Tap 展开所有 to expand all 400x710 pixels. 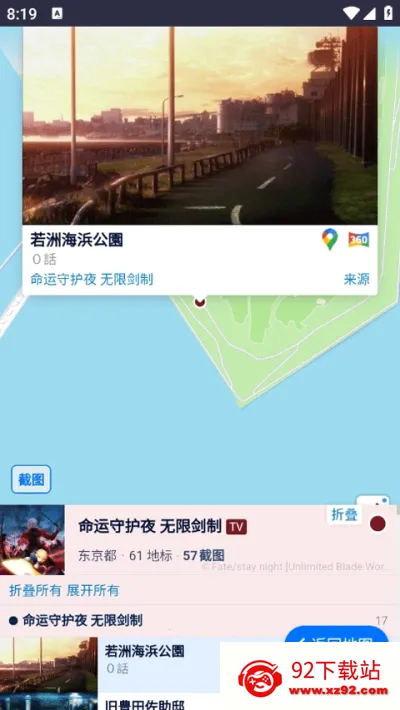(93, 590)
